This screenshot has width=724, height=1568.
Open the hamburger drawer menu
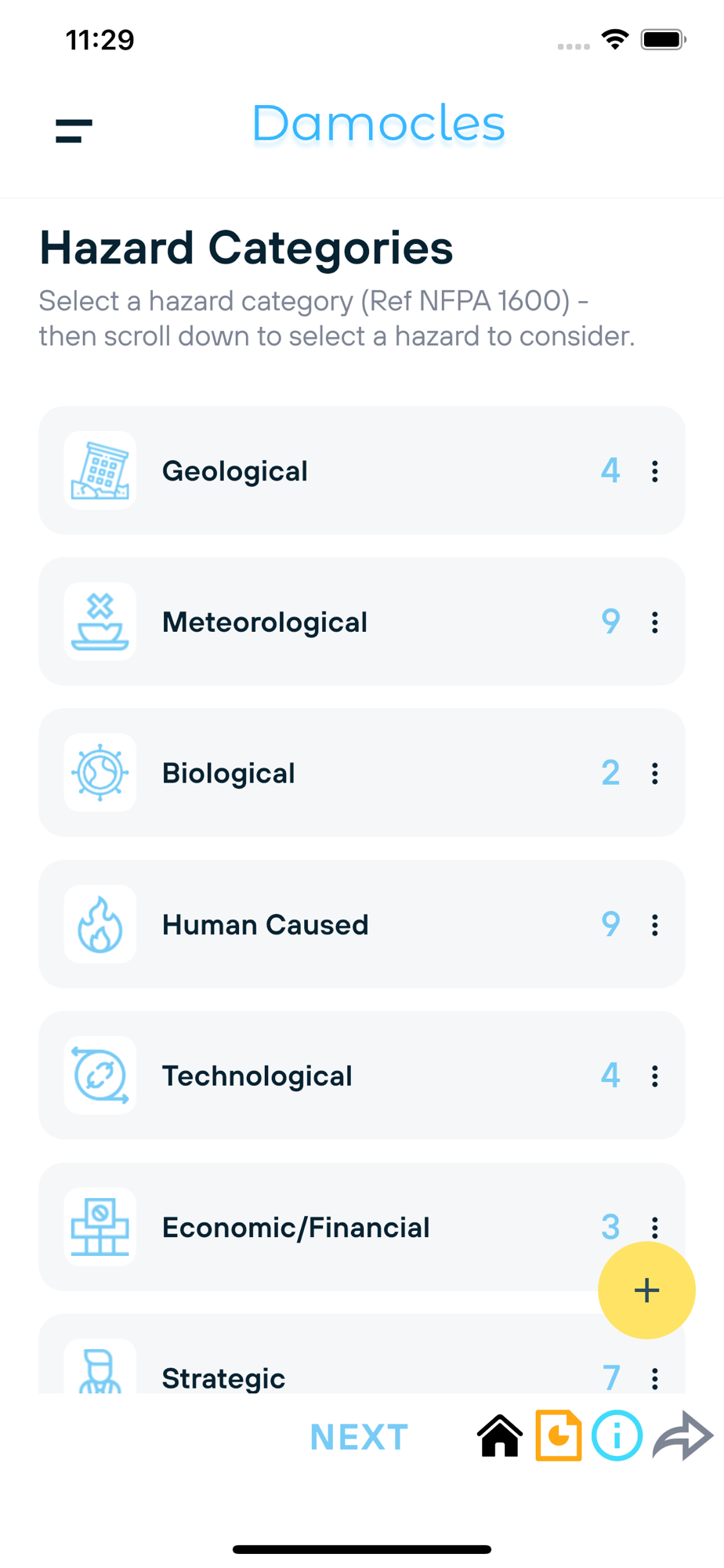tap(74, 131)
